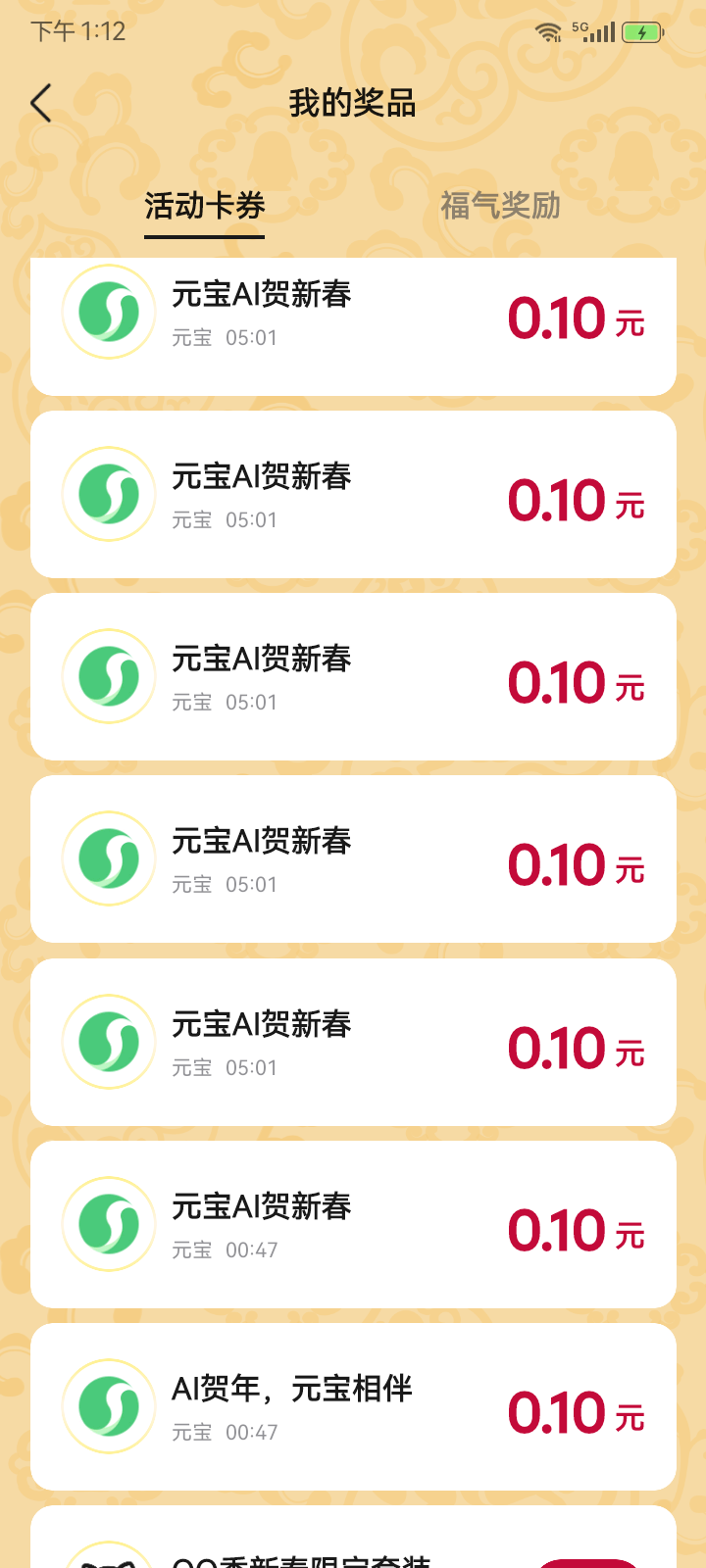Tap the battery charging indicator

click(642, 31)
